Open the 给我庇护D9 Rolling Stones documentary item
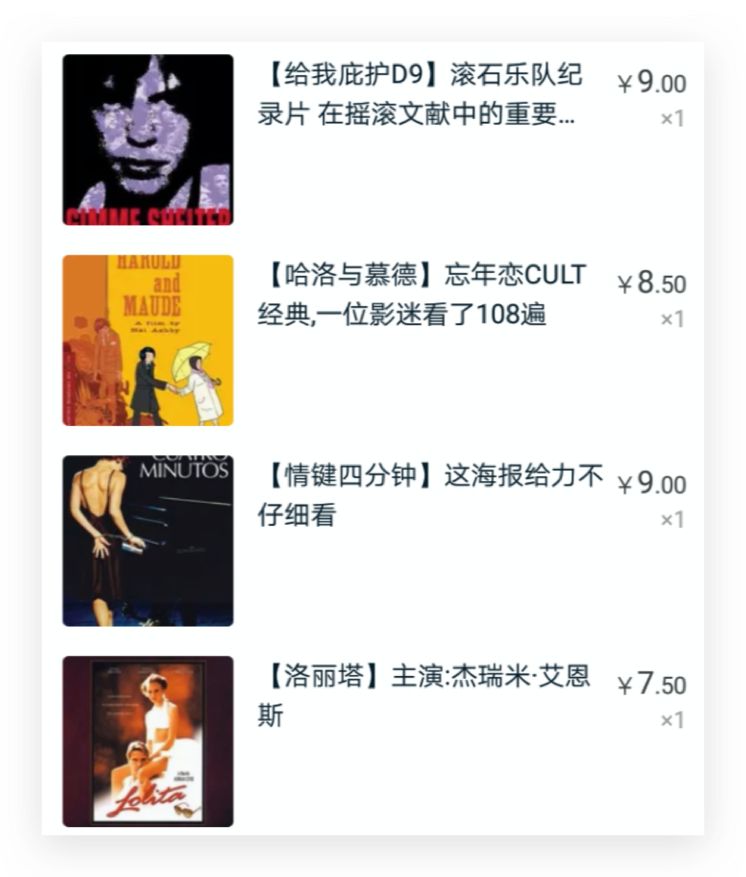Image resolution: width=746 pixels, height=877 pixels. tap(420, 95)
